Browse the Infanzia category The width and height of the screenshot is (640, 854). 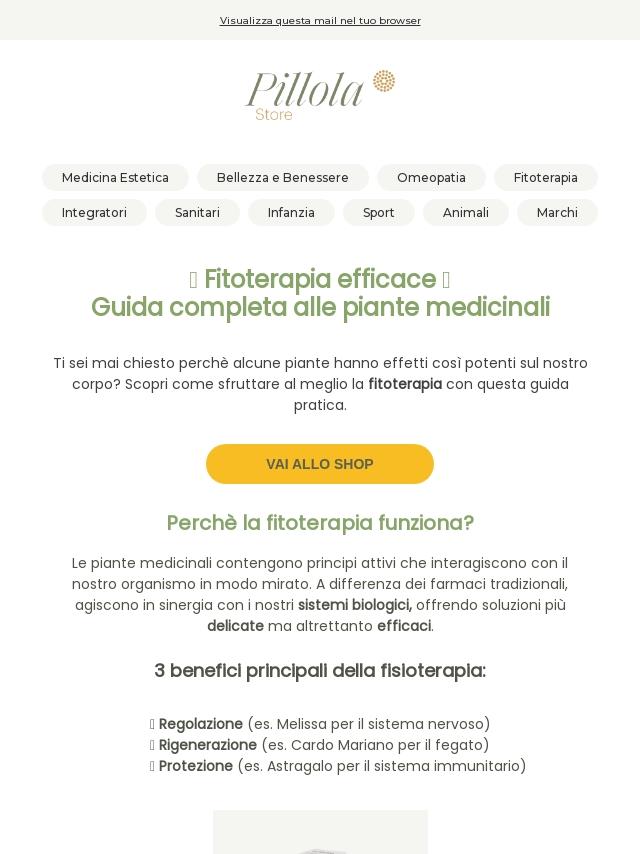[291, 212]
